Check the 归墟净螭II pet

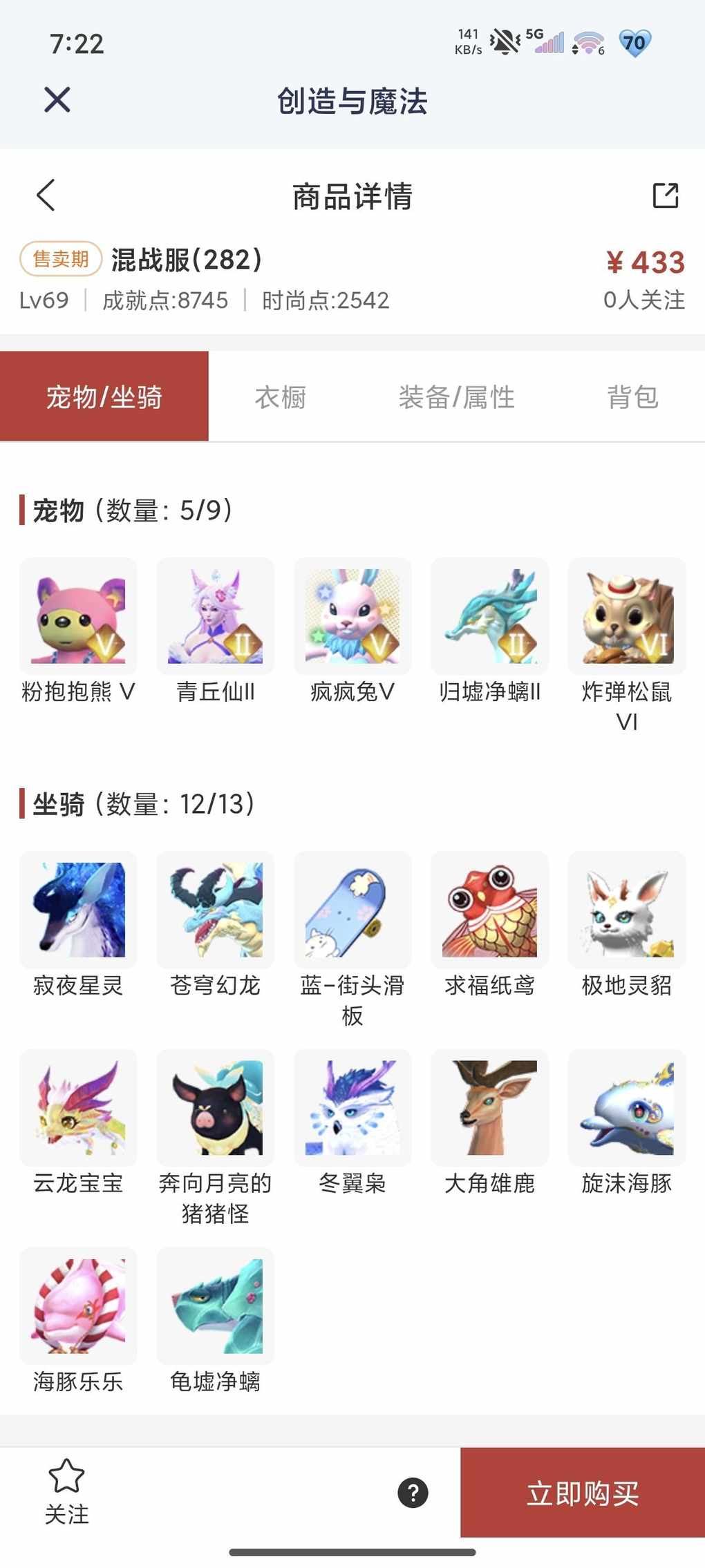pyautogui.click(x=489, y=616)
